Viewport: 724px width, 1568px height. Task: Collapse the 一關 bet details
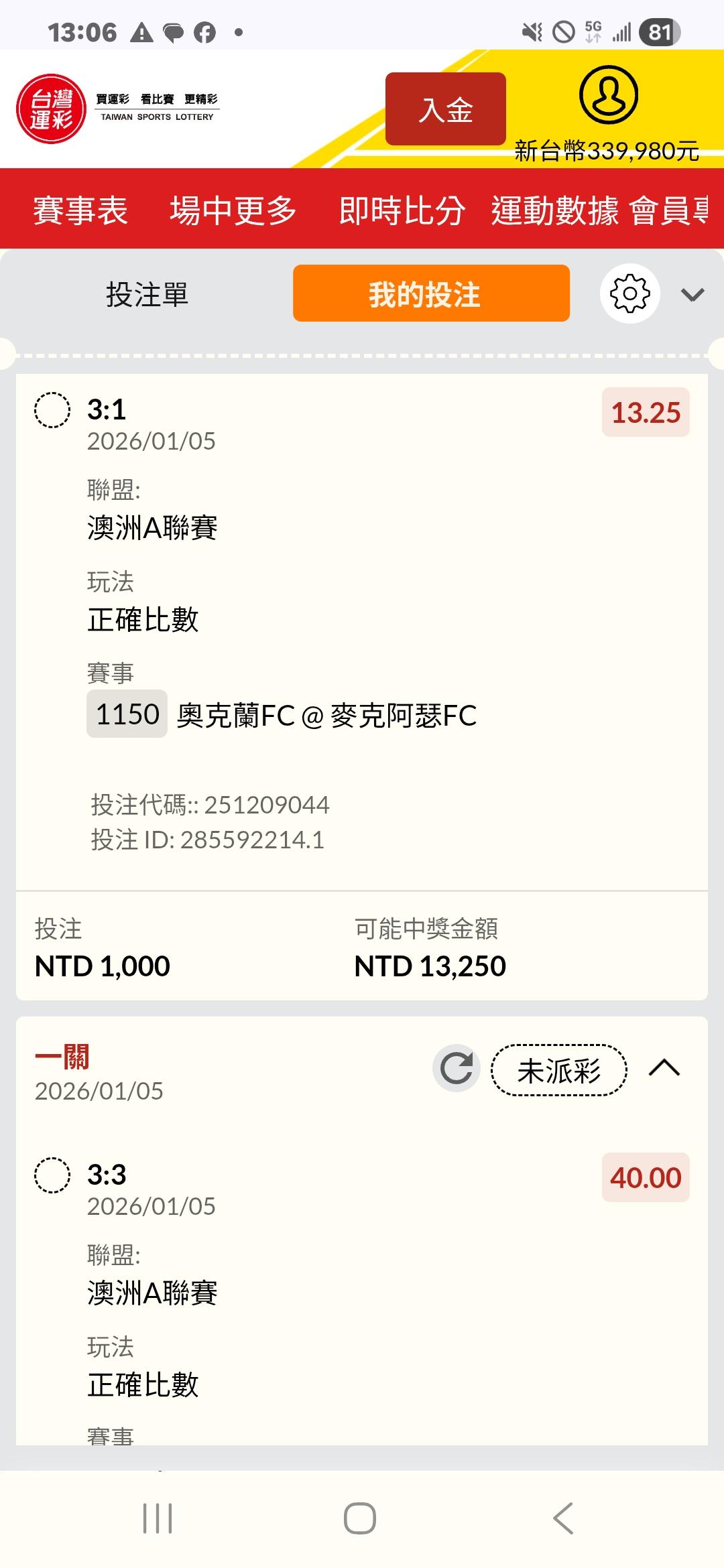[x=664, y=1068]
